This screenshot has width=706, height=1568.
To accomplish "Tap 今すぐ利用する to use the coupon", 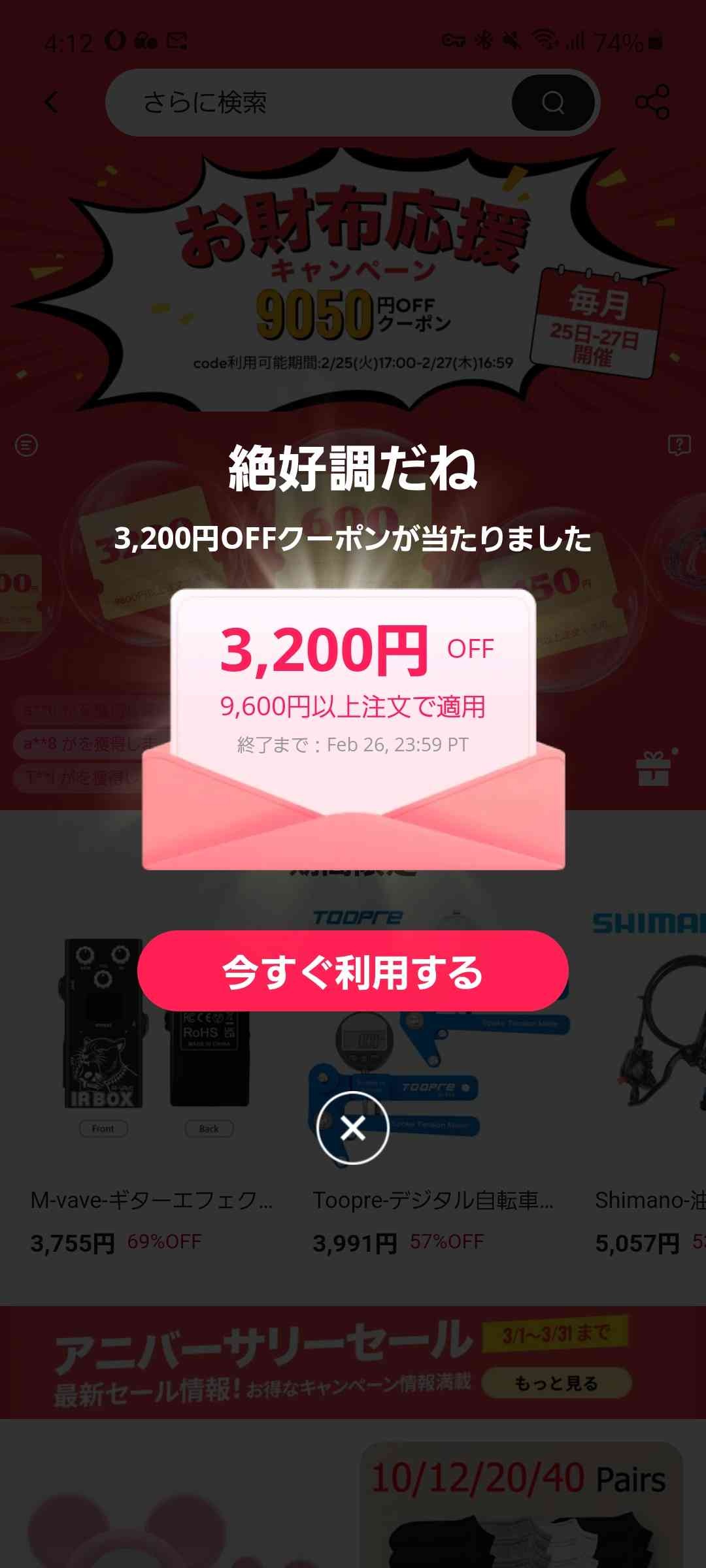I will 353,972.
